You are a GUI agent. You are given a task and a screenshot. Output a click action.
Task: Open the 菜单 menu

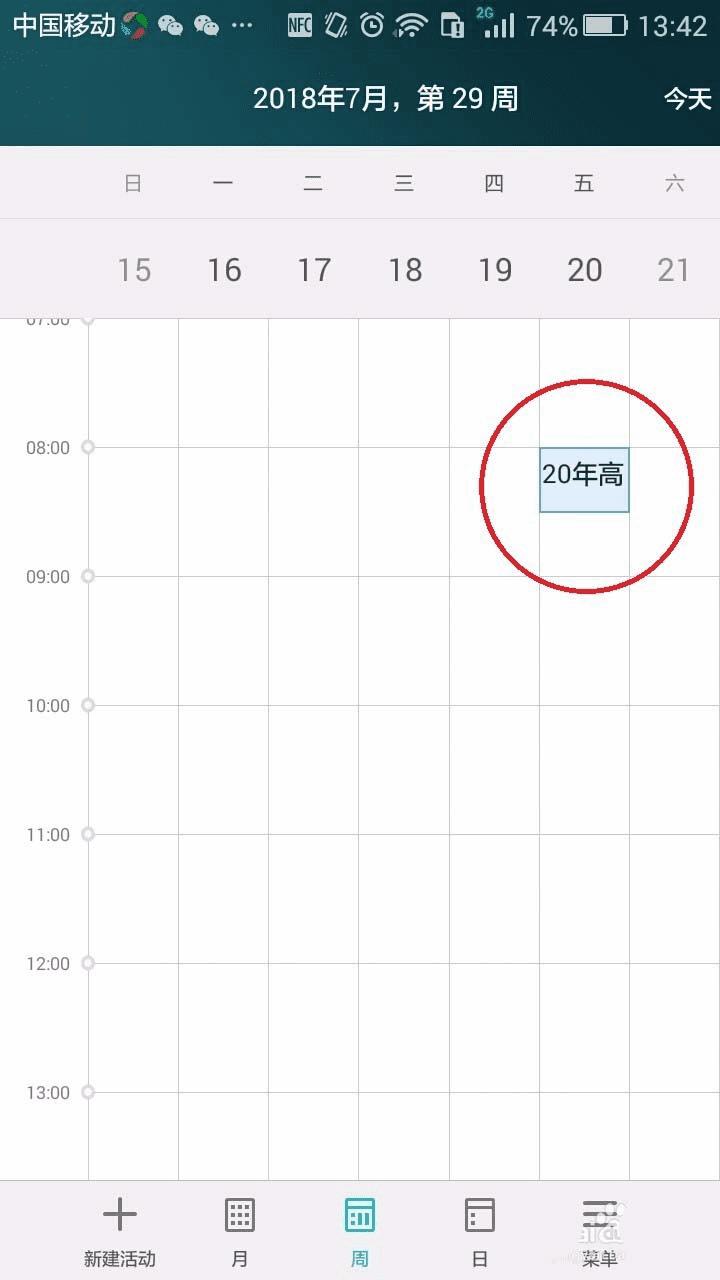[600, 1231]
